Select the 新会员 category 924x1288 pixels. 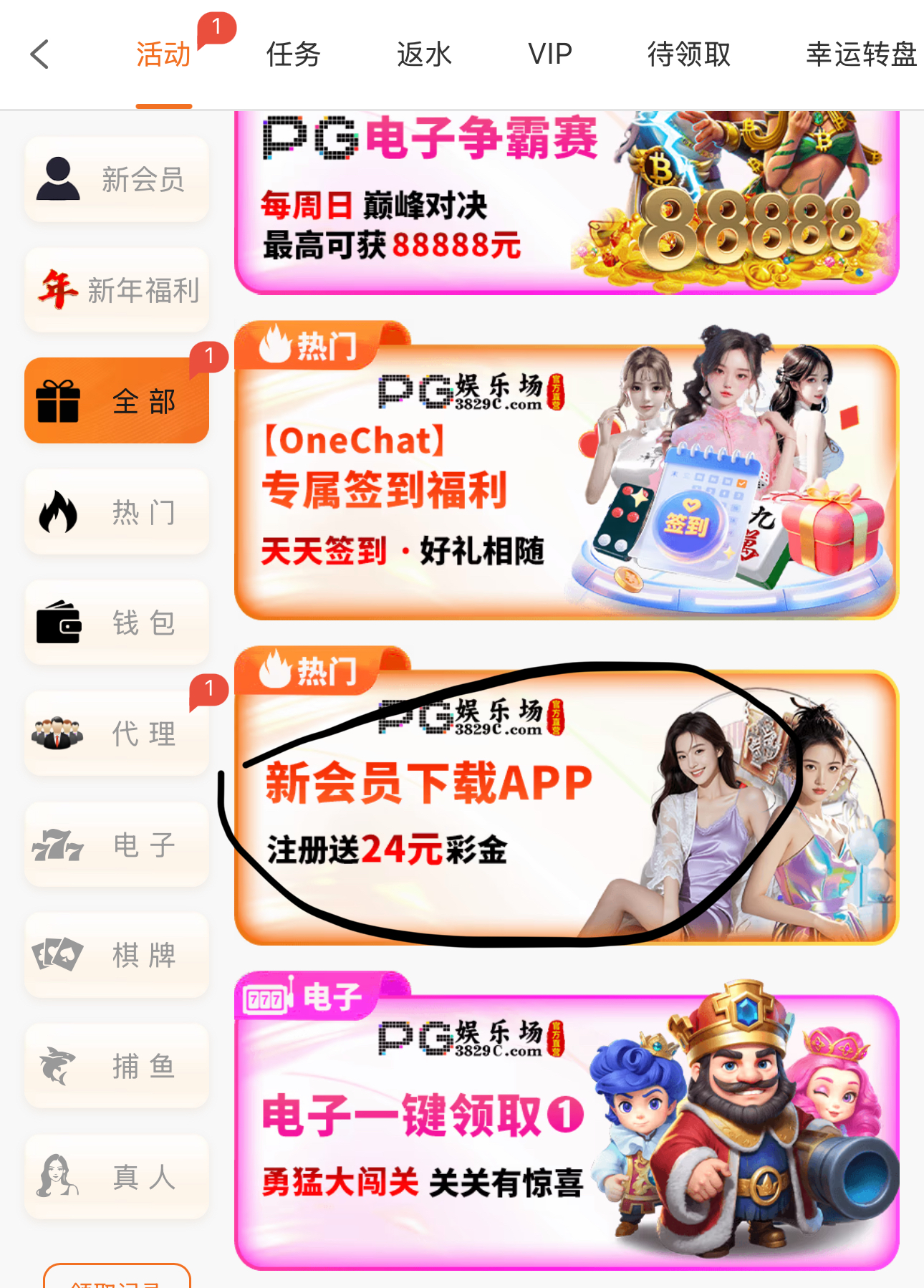click(117, 179)
